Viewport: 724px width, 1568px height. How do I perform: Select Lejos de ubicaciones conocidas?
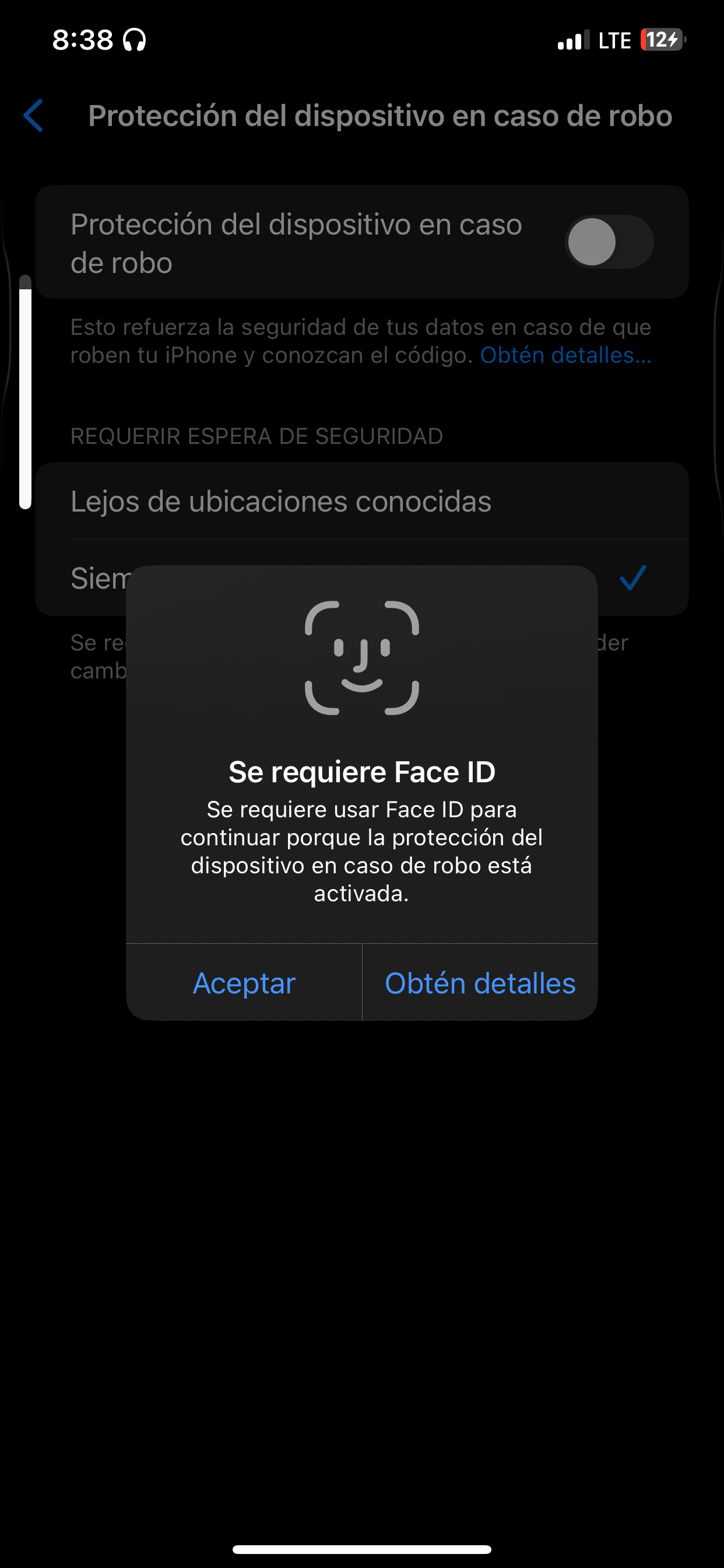point(362,501)
